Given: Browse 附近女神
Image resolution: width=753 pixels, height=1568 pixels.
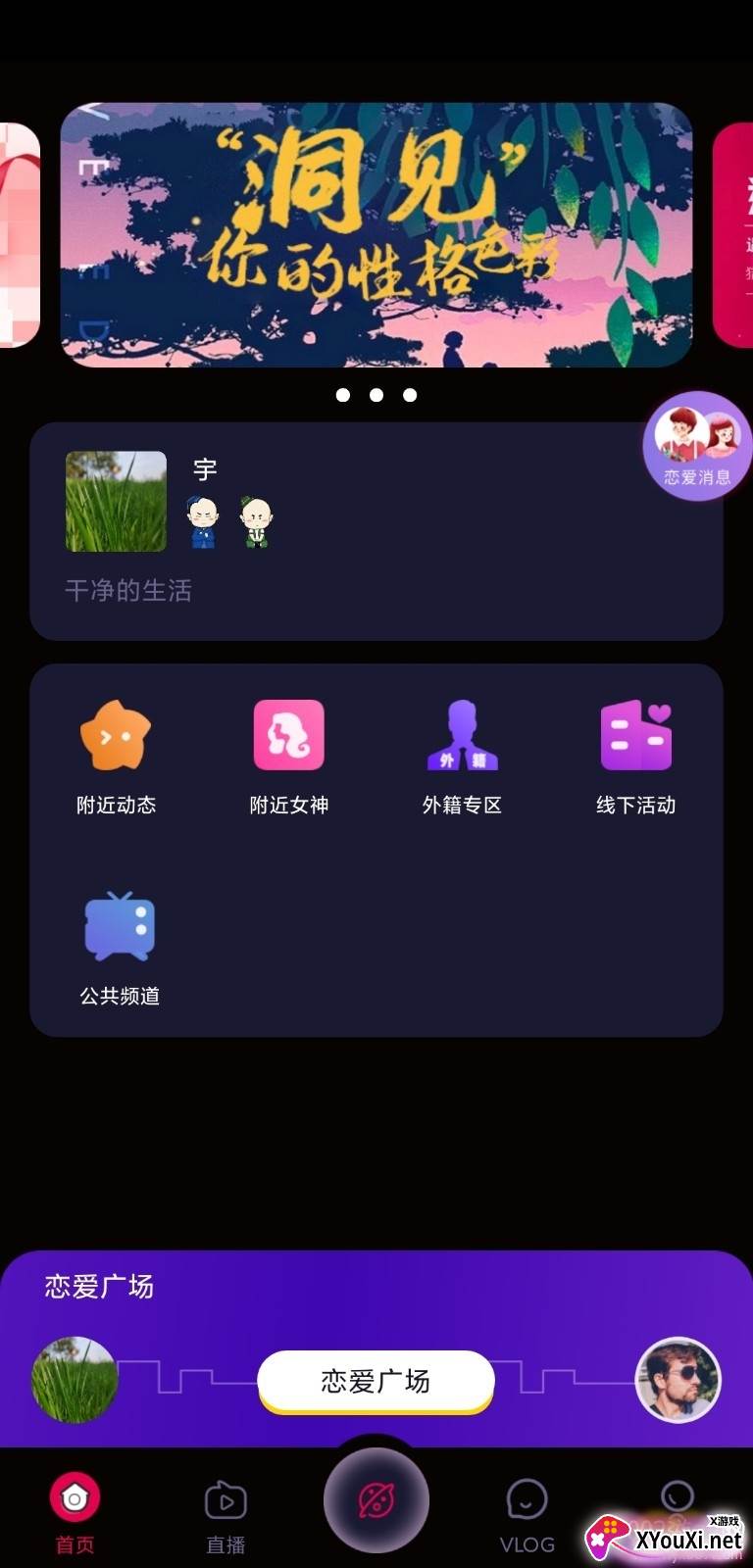Looking at the screenshot, I should 288,757.
